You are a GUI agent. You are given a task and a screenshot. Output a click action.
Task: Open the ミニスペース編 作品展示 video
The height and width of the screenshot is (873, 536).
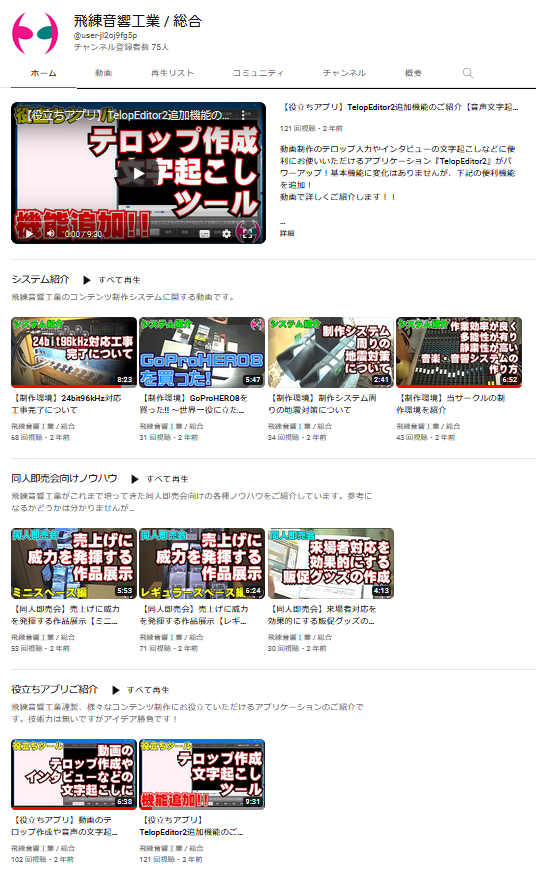coord(73,563)
